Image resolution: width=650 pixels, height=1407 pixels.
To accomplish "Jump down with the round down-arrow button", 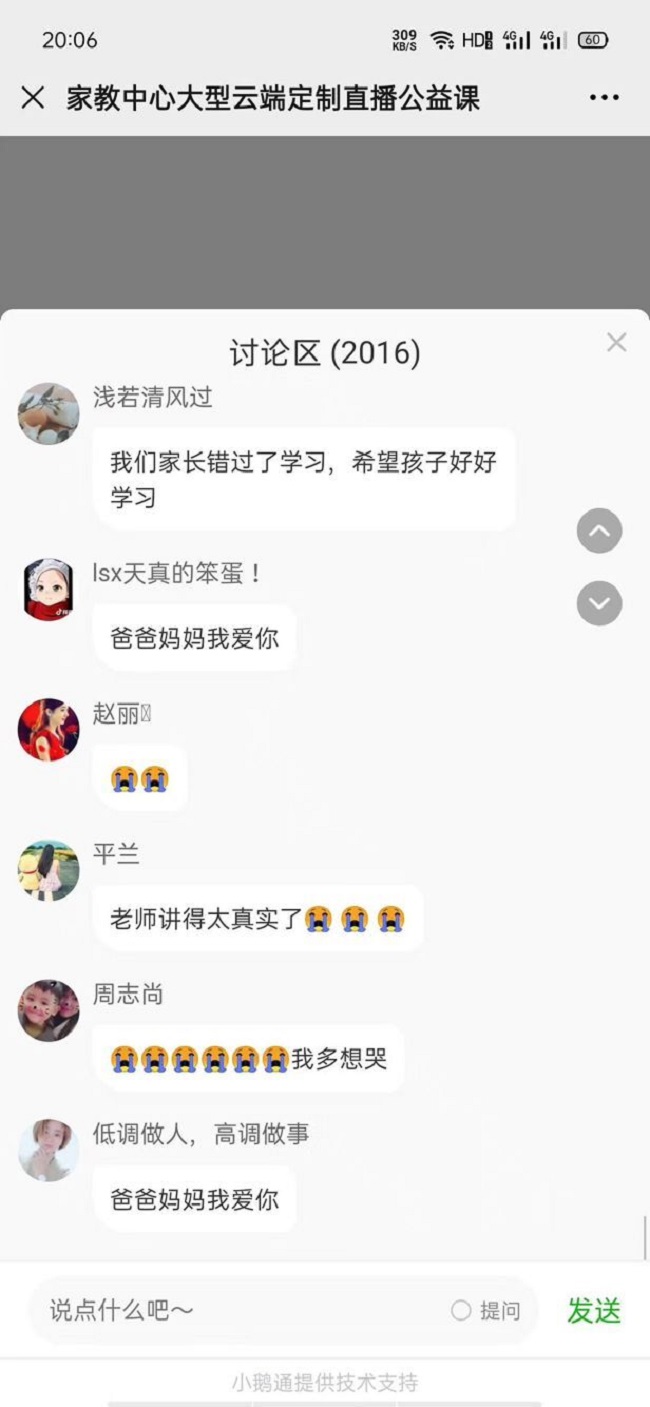I will (x=599, y=603).
